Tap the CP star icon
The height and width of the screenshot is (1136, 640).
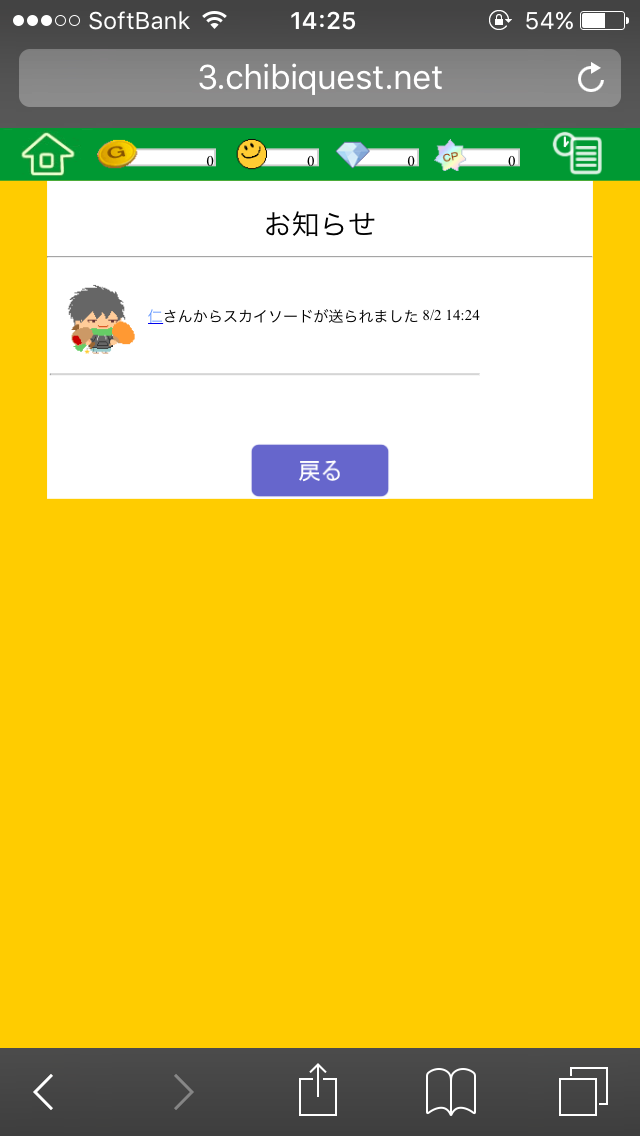pos(450,156)
